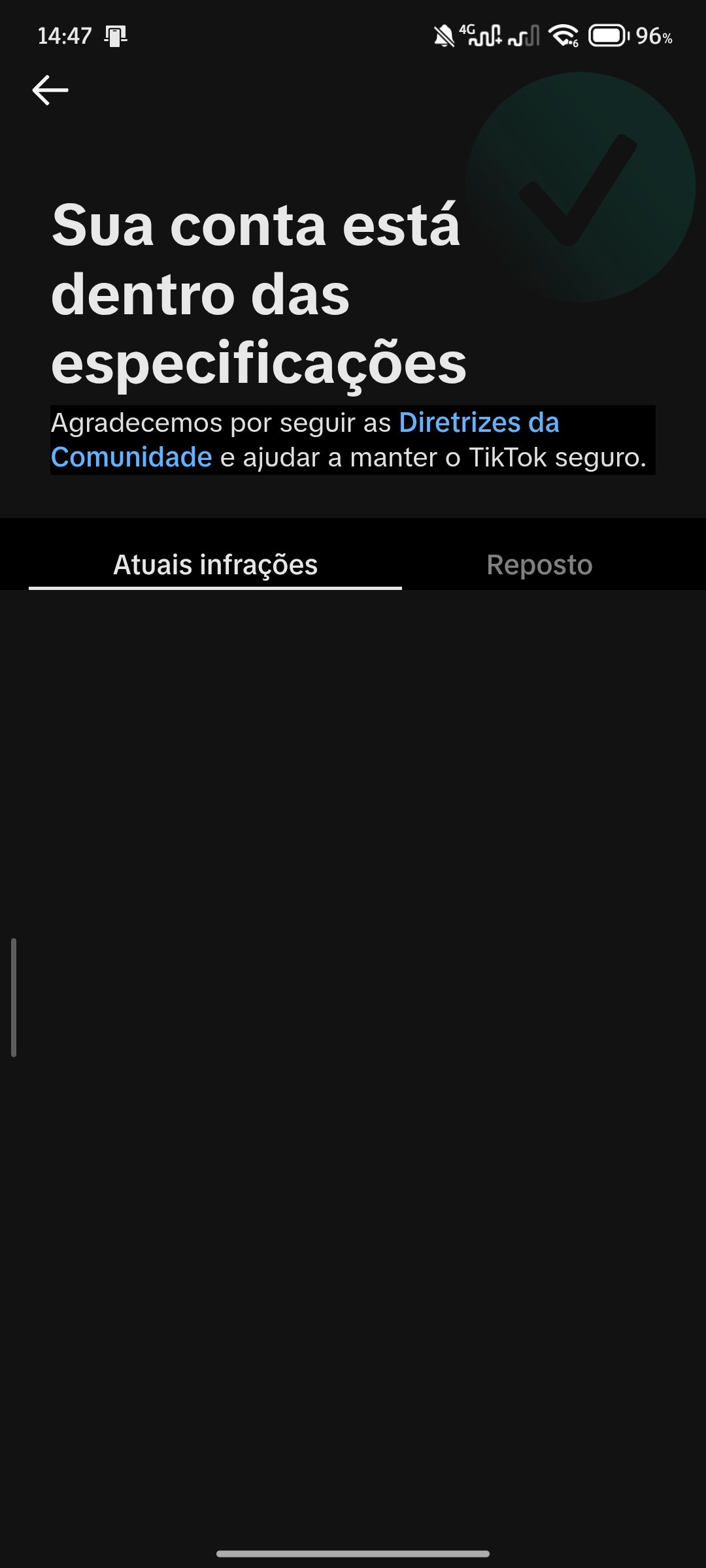
Task: Select the Atuais infrações tab
Action: point(215,564)
